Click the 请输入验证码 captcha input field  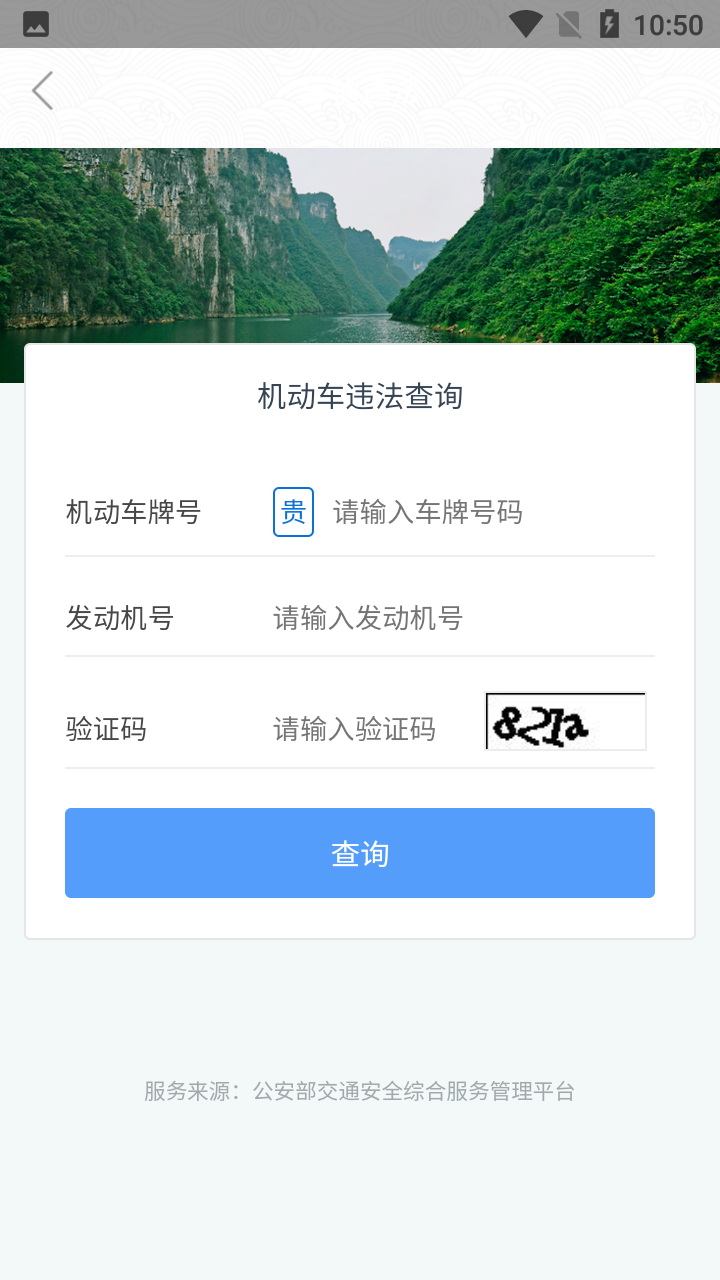pos(355,730)
